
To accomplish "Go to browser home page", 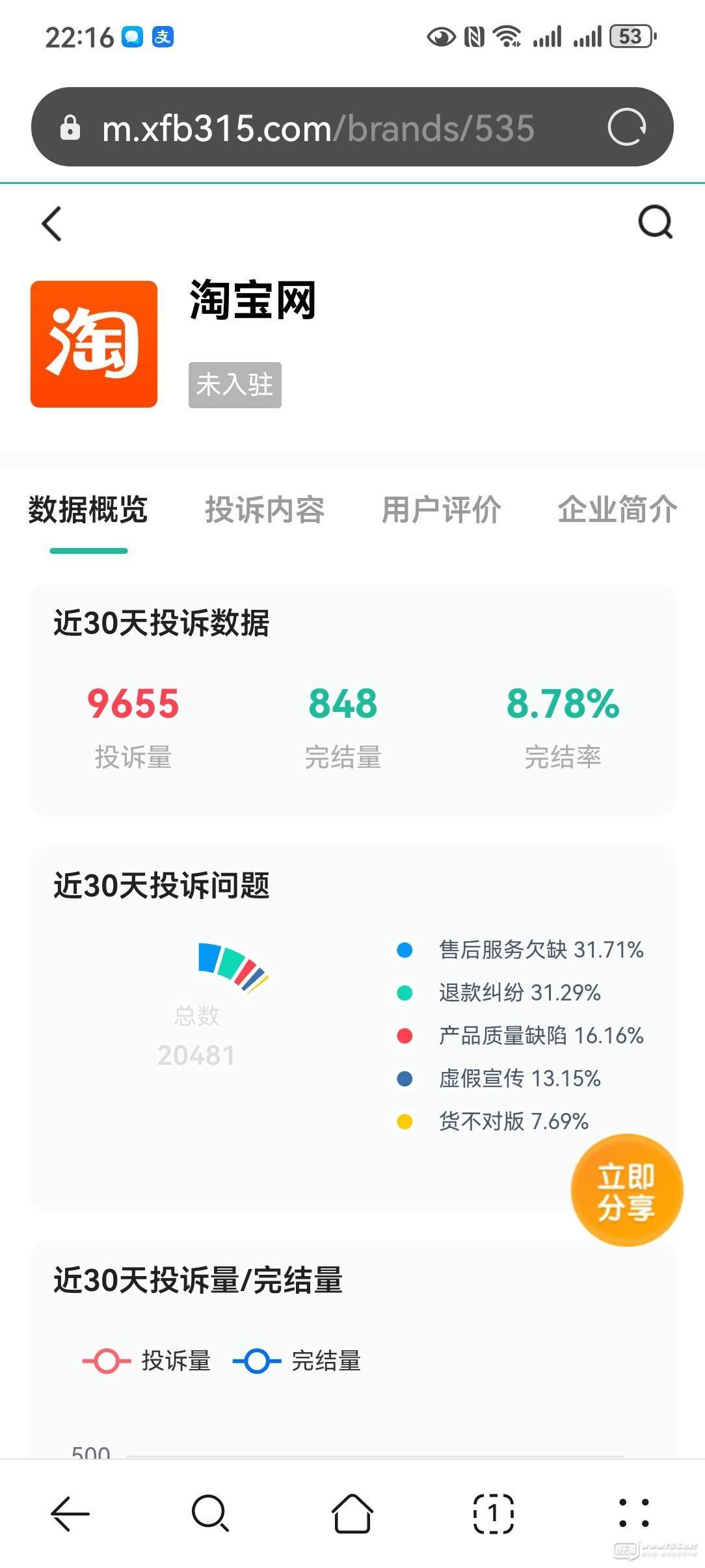I will coord(352,1513).
